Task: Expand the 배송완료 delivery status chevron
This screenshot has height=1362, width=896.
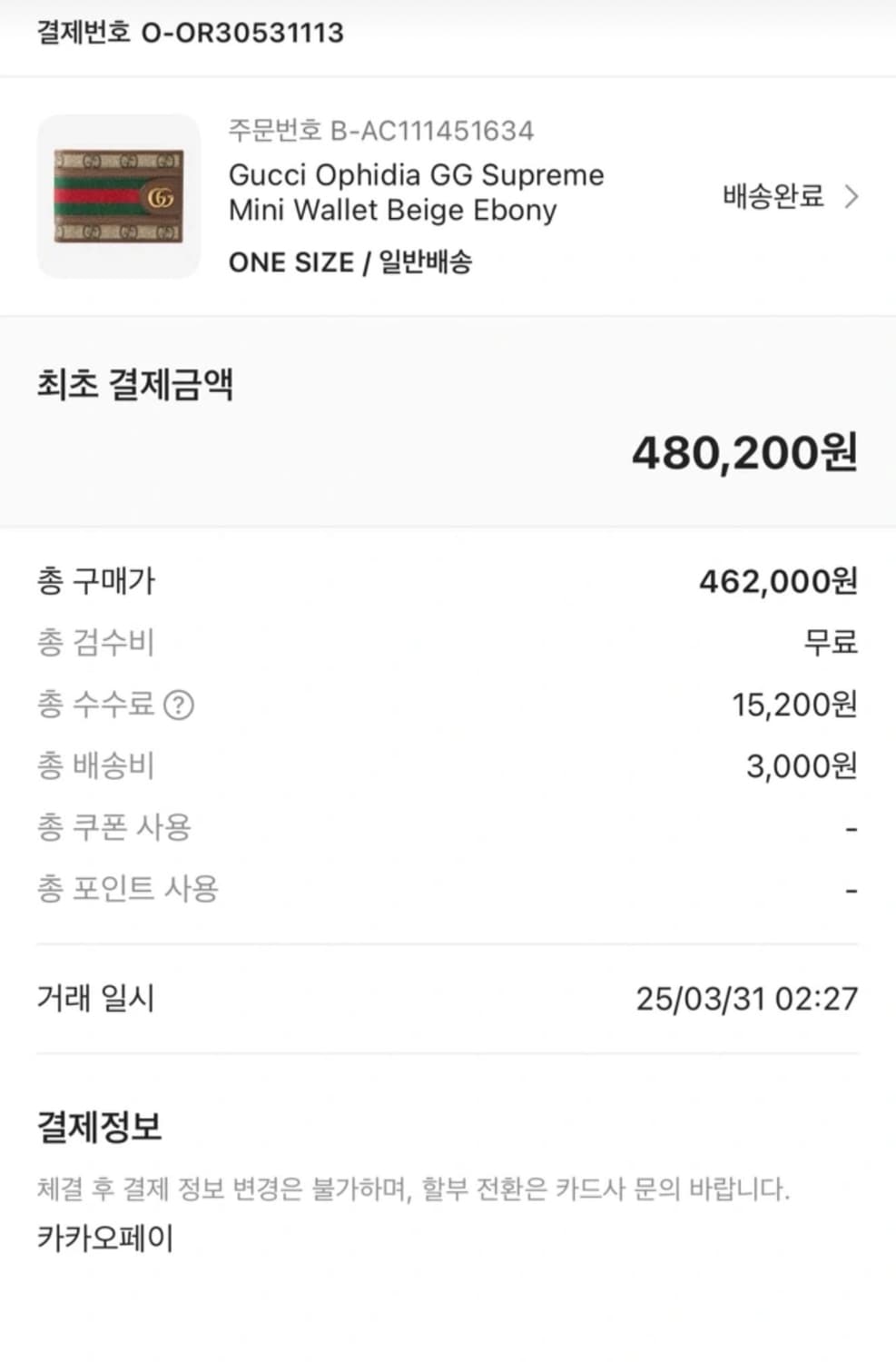Action: (852, 198)
